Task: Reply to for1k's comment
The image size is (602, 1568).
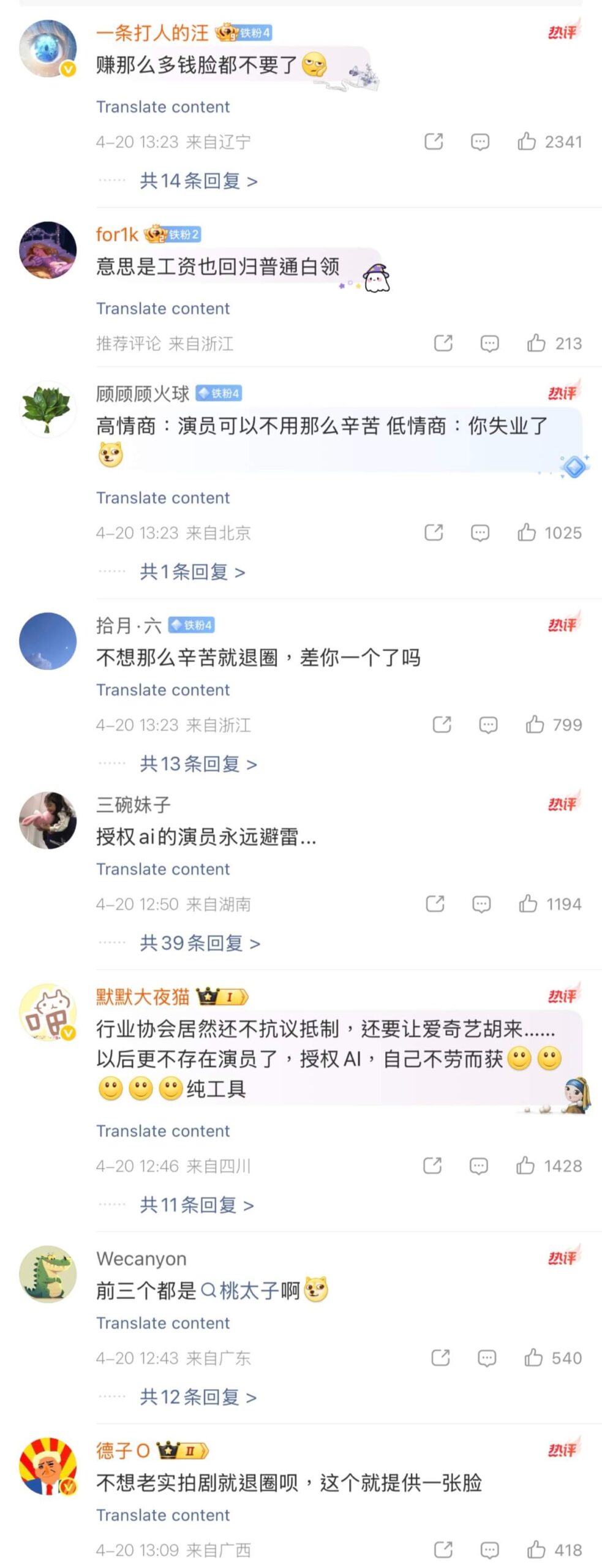Action: click(489, 343)
